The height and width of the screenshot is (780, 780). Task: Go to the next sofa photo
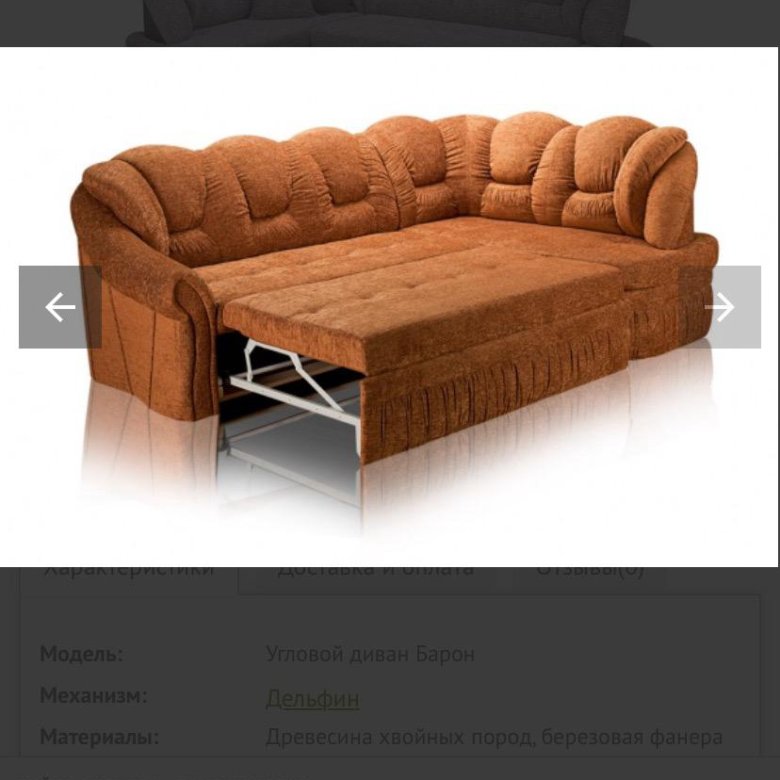(x=720, y=307)
